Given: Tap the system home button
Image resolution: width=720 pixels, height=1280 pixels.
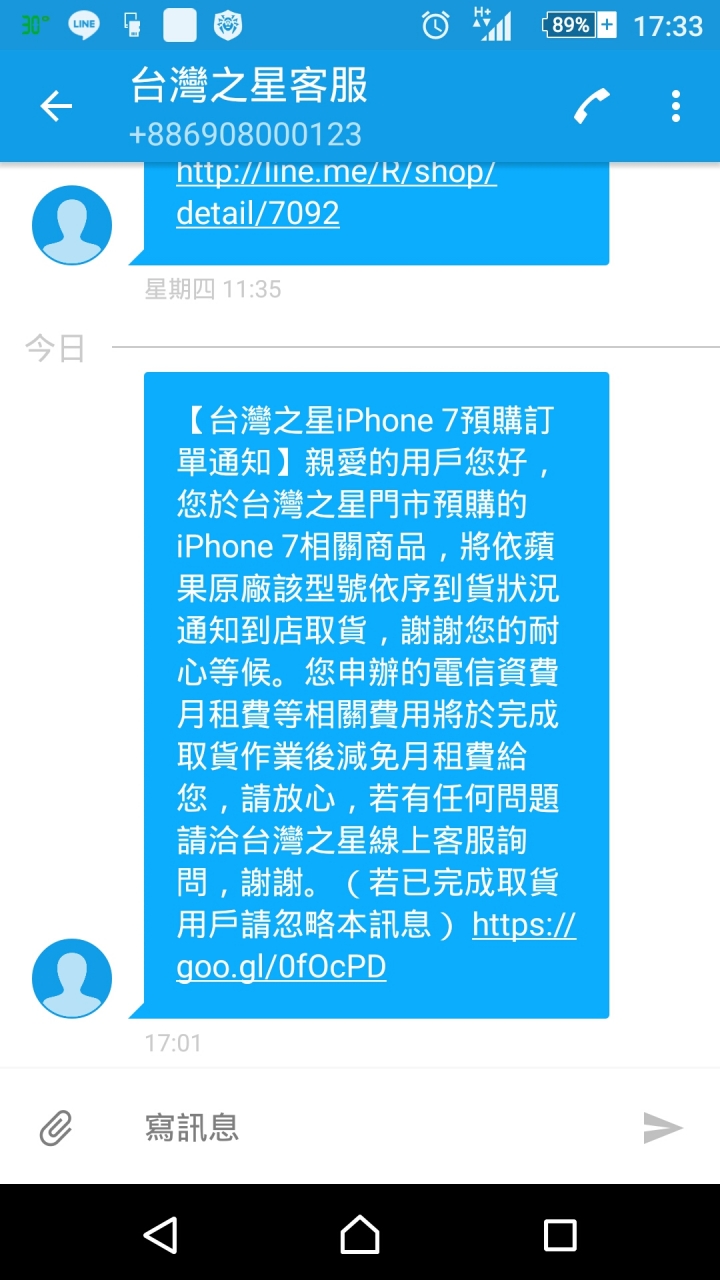Looking at the screenshot, I should click(x=360, y=1235).
